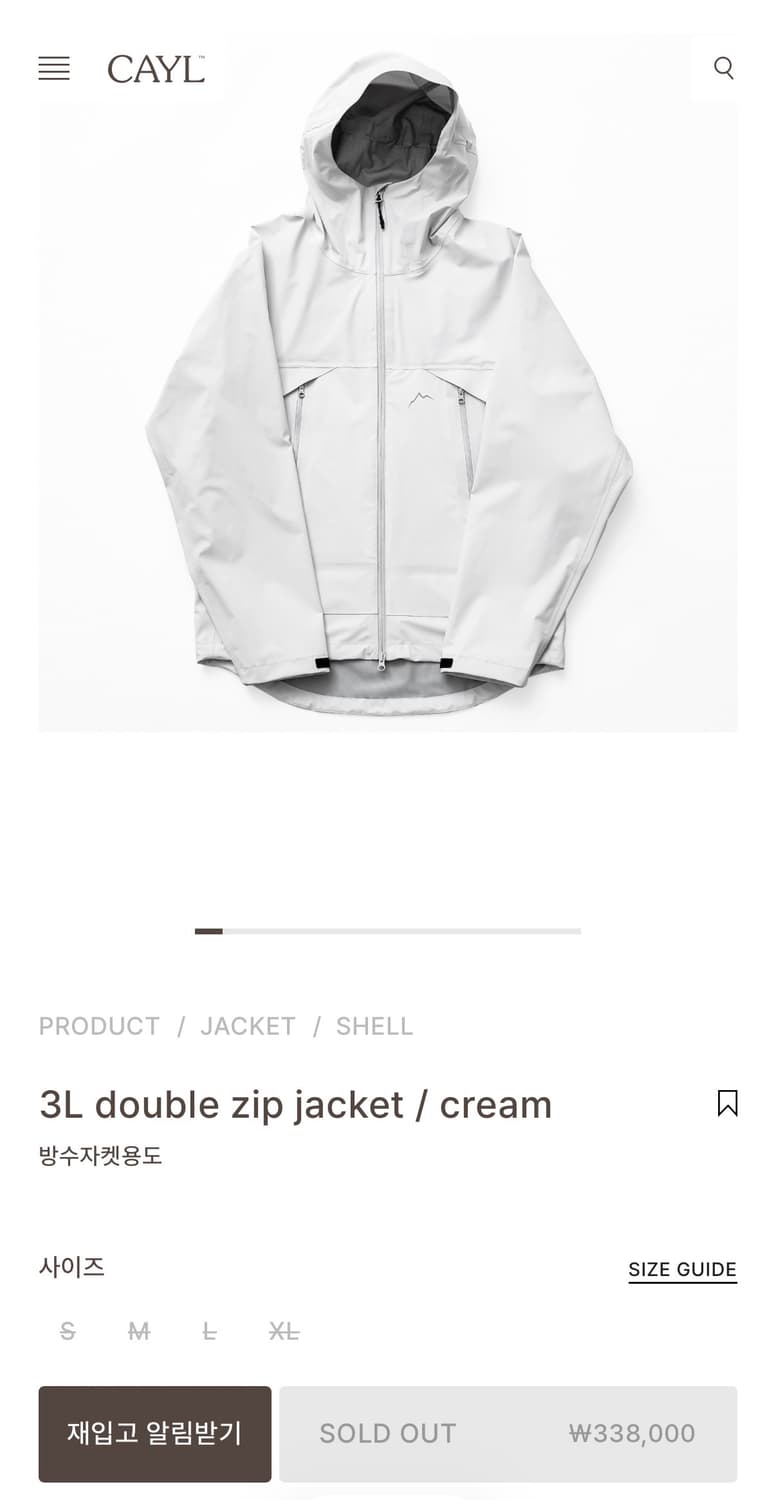Choose size S
The width and height of the screenshot is (776, 1500).
(x=67, y=1331)
